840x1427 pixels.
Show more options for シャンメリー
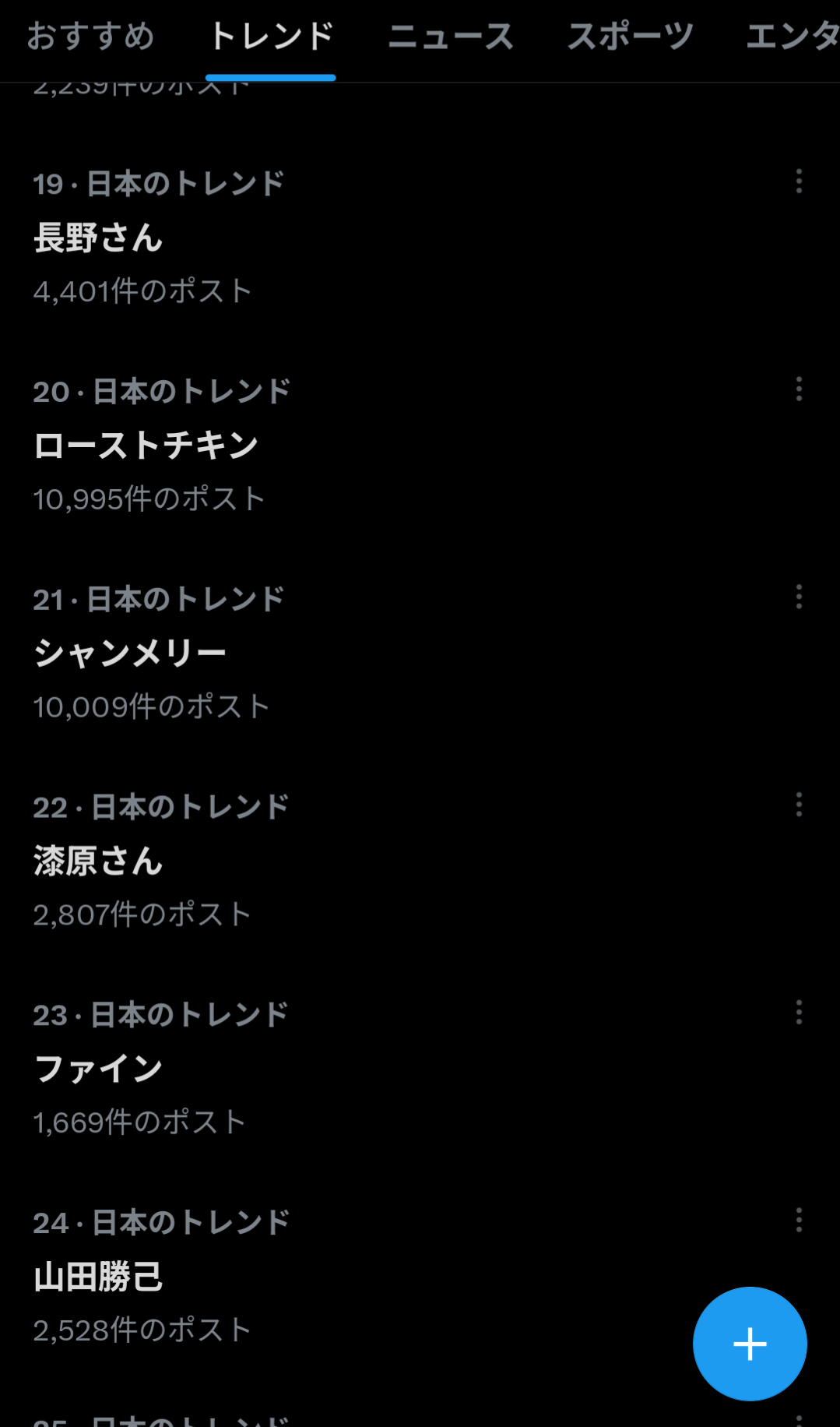pos(799,597)
